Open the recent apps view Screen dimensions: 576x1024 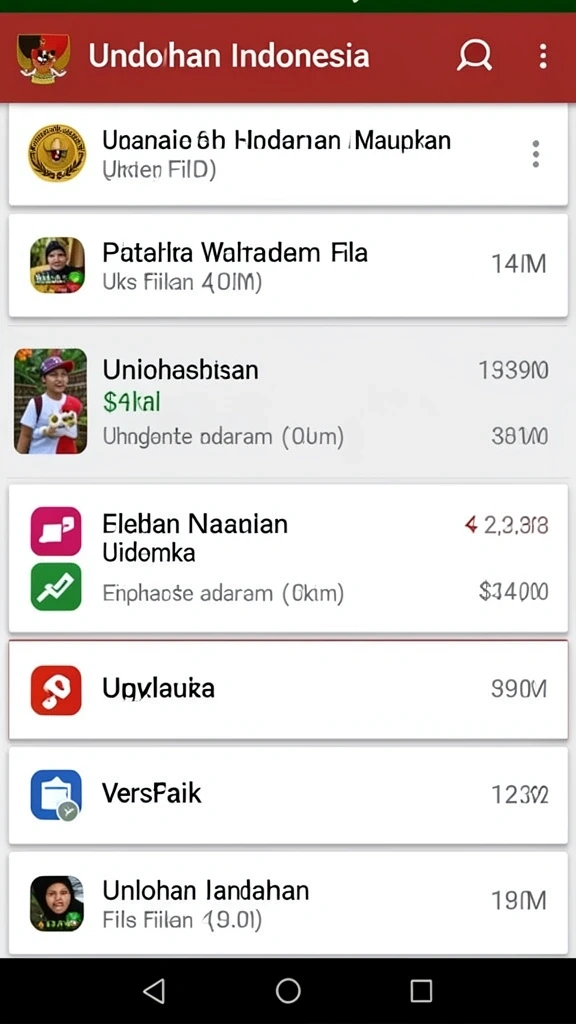(421, 991)
